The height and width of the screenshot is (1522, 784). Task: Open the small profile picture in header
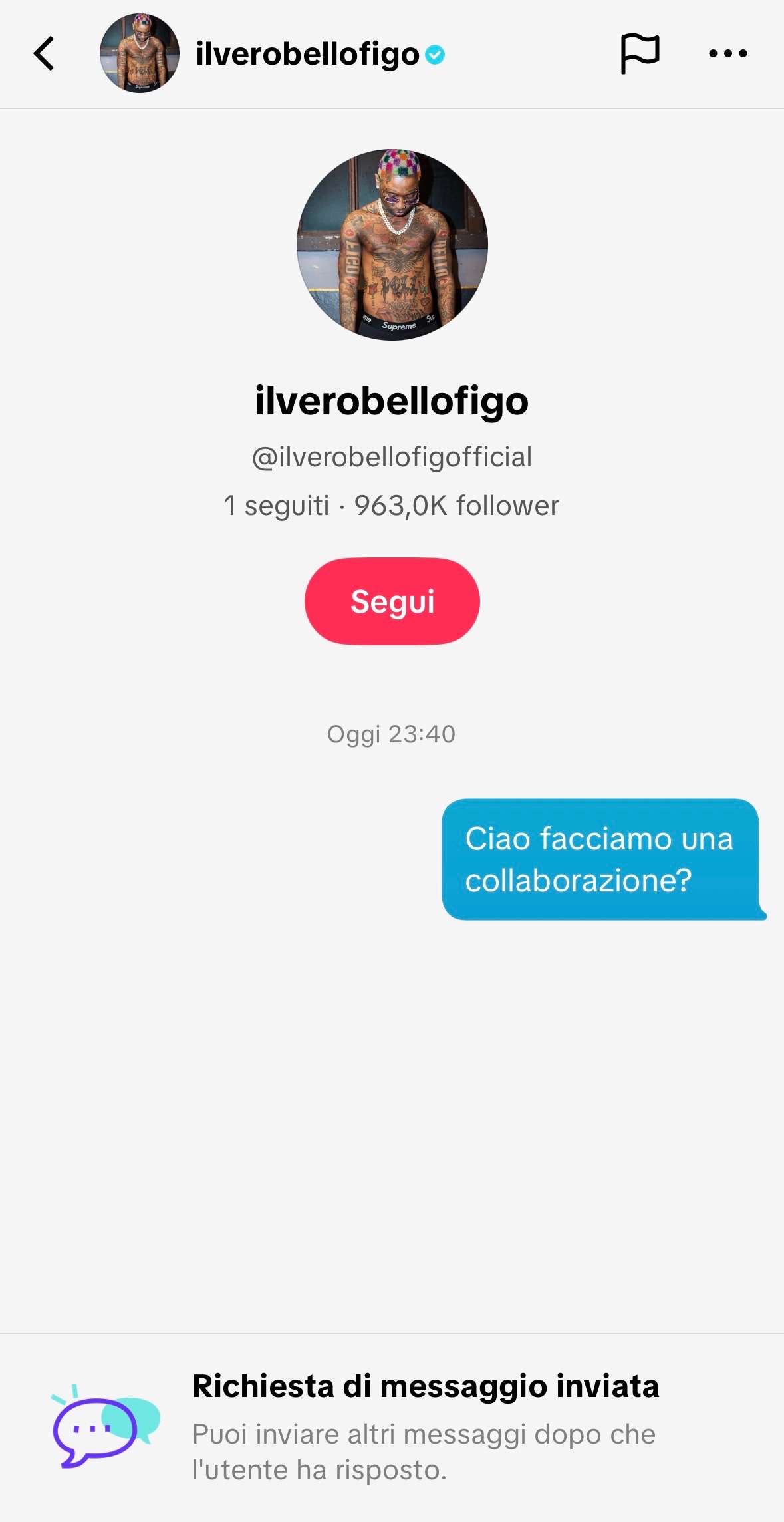(140, 53)
